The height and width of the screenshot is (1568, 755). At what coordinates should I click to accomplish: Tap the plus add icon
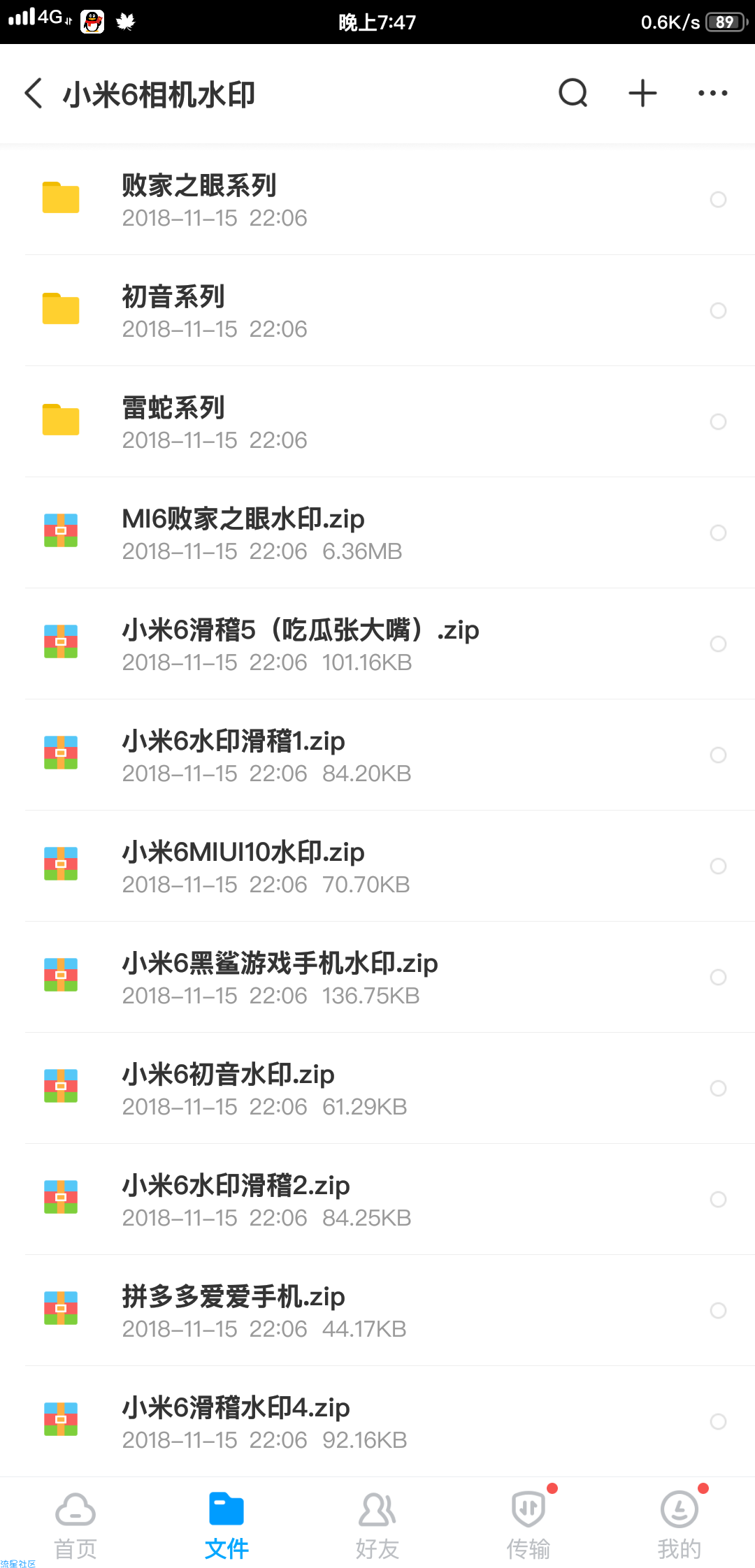click(x=642, y=93)
